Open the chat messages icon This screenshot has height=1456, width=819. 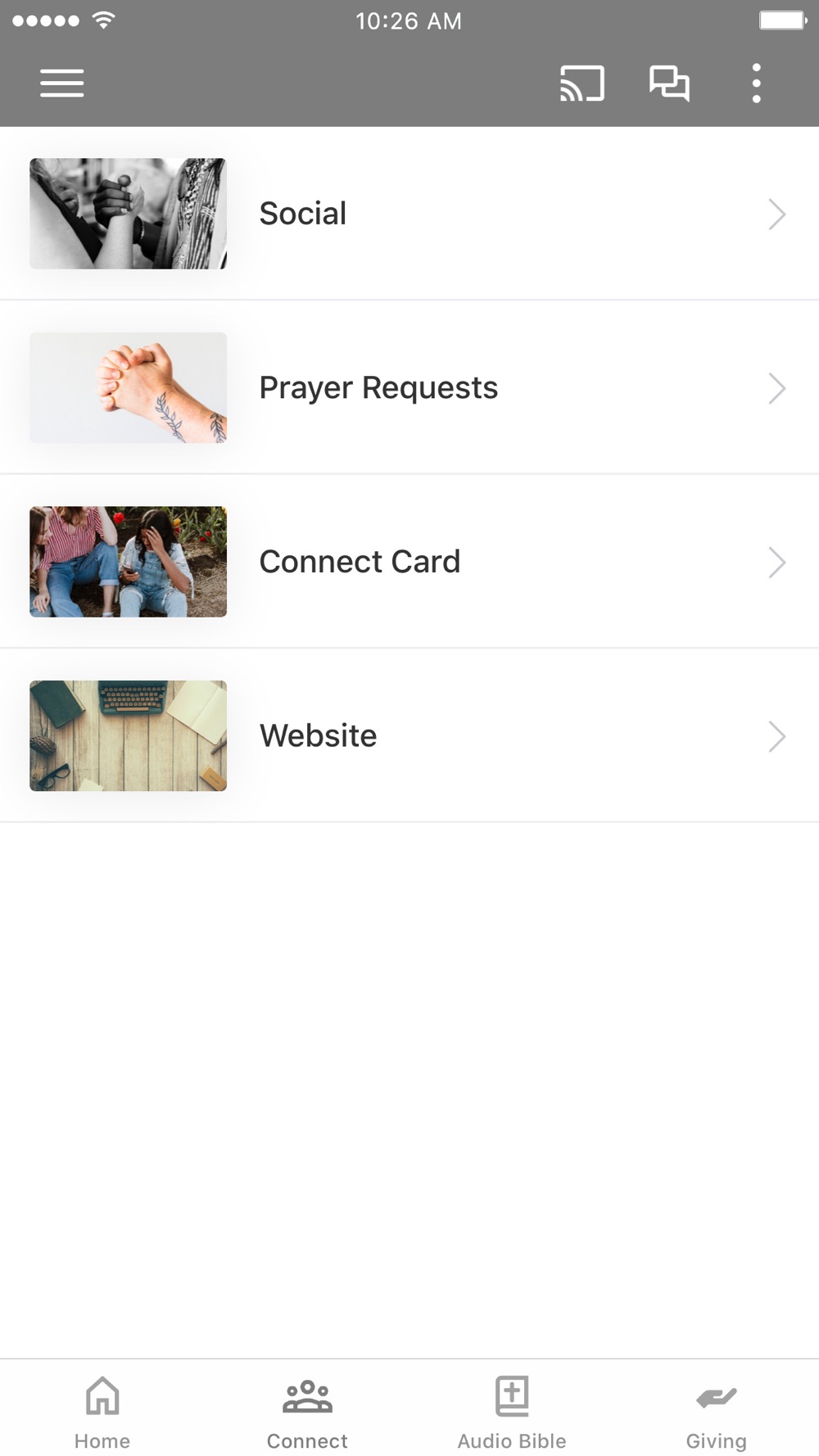[x=669, y=84]
